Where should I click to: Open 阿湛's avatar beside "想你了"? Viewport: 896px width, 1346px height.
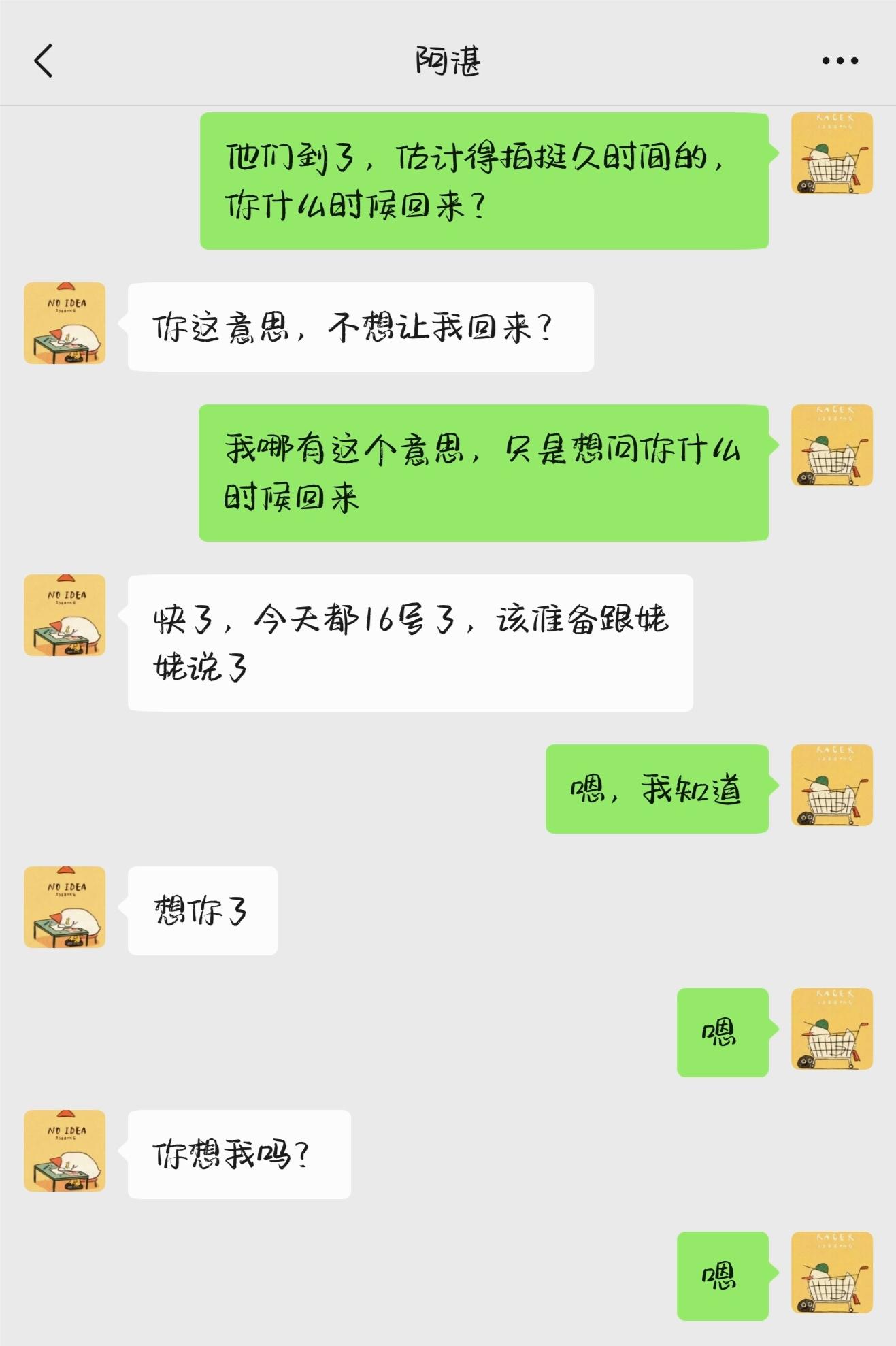tap(65, 907)
